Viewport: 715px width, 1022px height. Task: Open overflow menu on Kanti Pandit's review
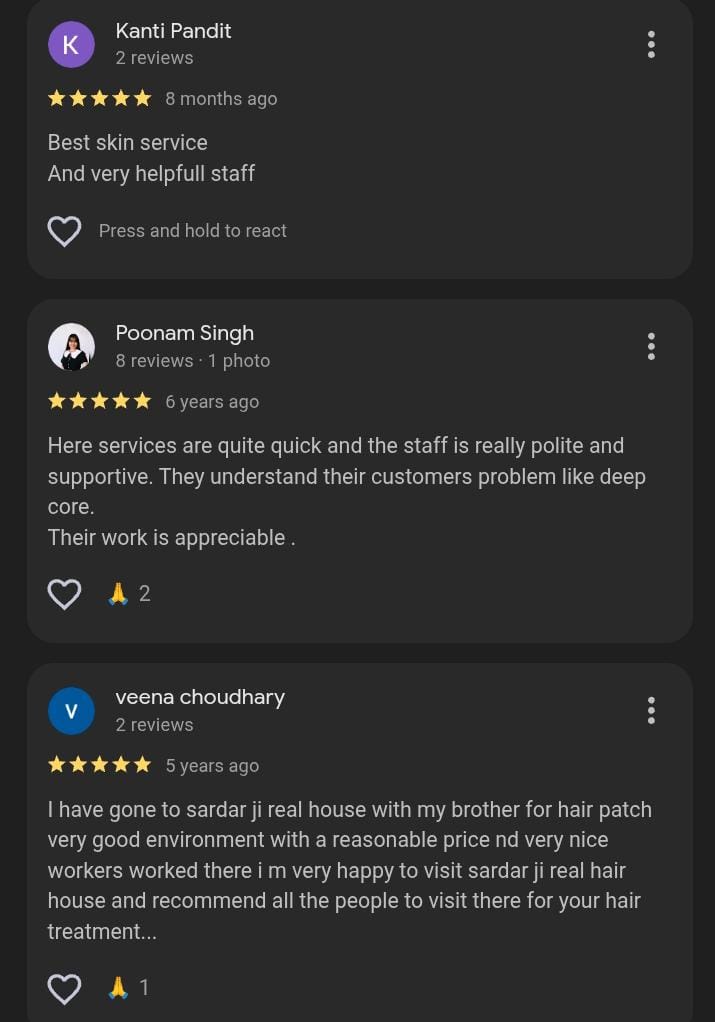[651, 44]
